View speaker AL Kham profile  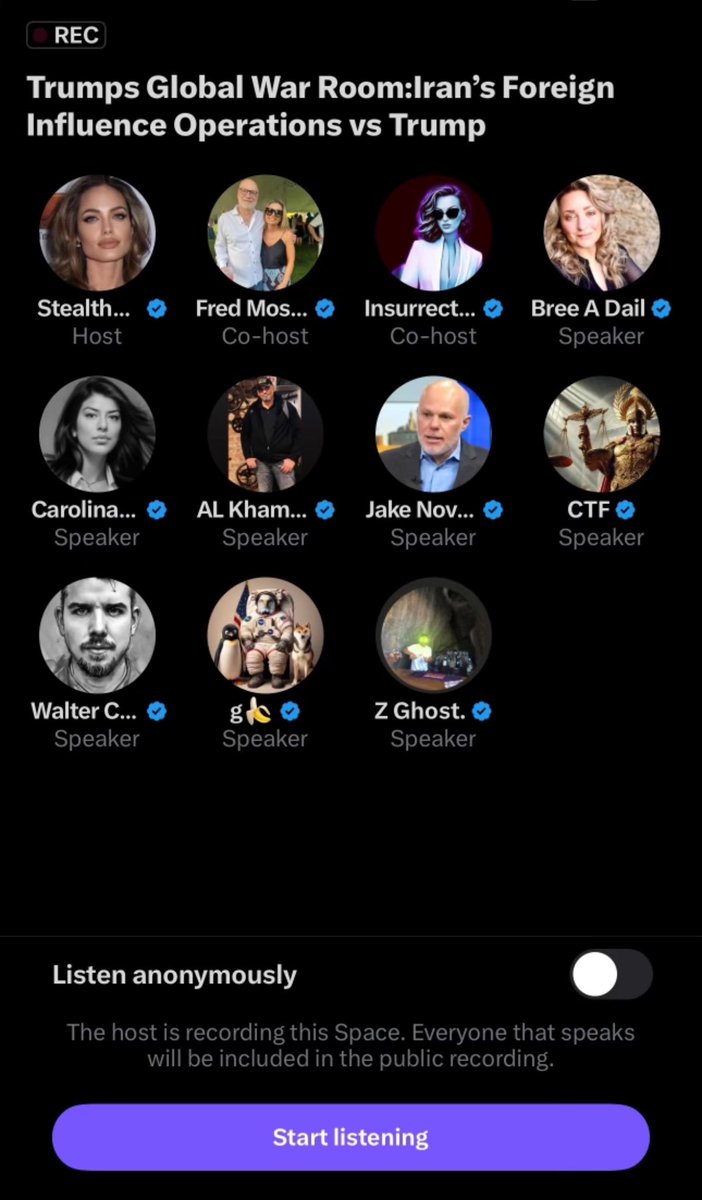265,434
